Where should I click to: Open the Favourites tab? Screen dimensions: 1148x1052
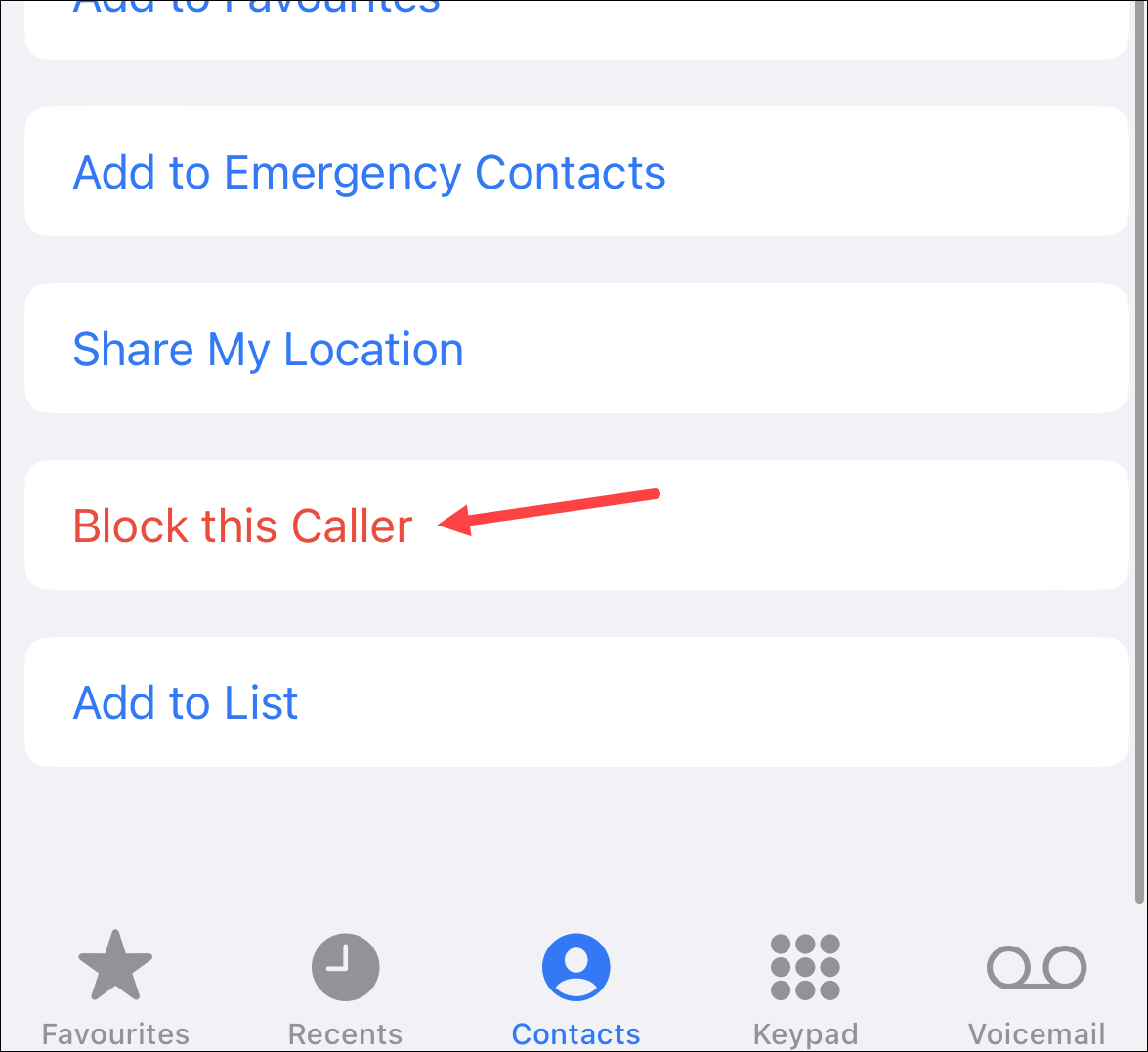coord(115,987)
